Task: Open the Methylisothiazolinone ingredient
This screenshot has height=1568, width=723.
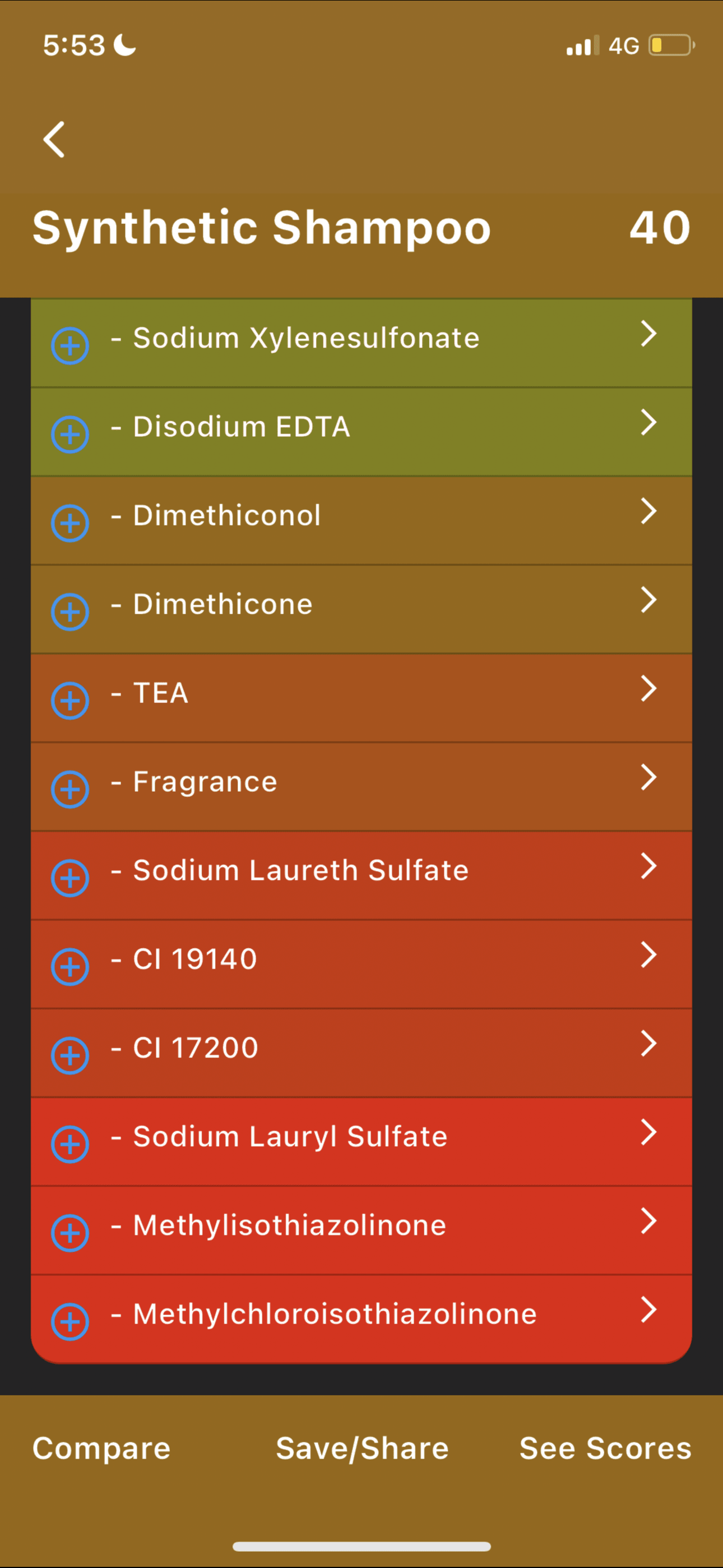Action: point(361,1226)
